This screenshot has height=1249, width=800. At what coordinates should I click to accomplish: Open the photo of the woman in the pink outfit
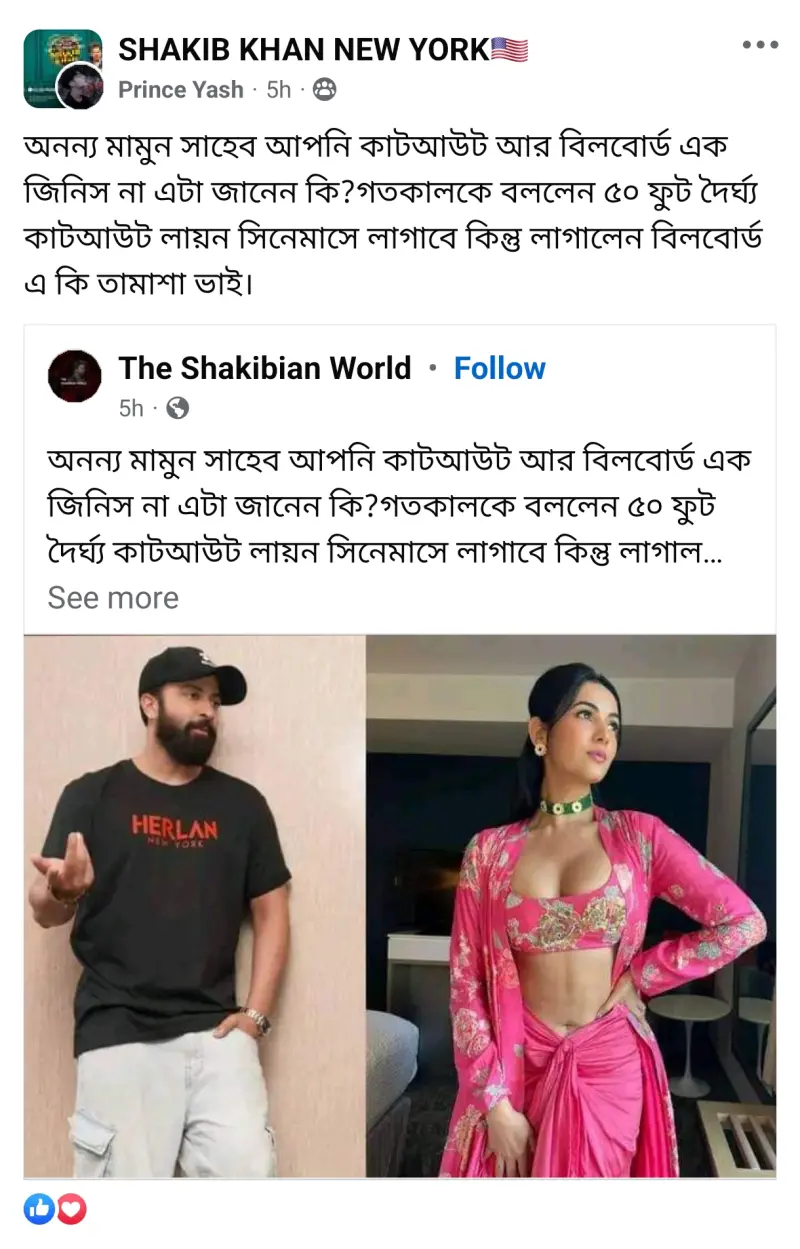coord(570,905)
